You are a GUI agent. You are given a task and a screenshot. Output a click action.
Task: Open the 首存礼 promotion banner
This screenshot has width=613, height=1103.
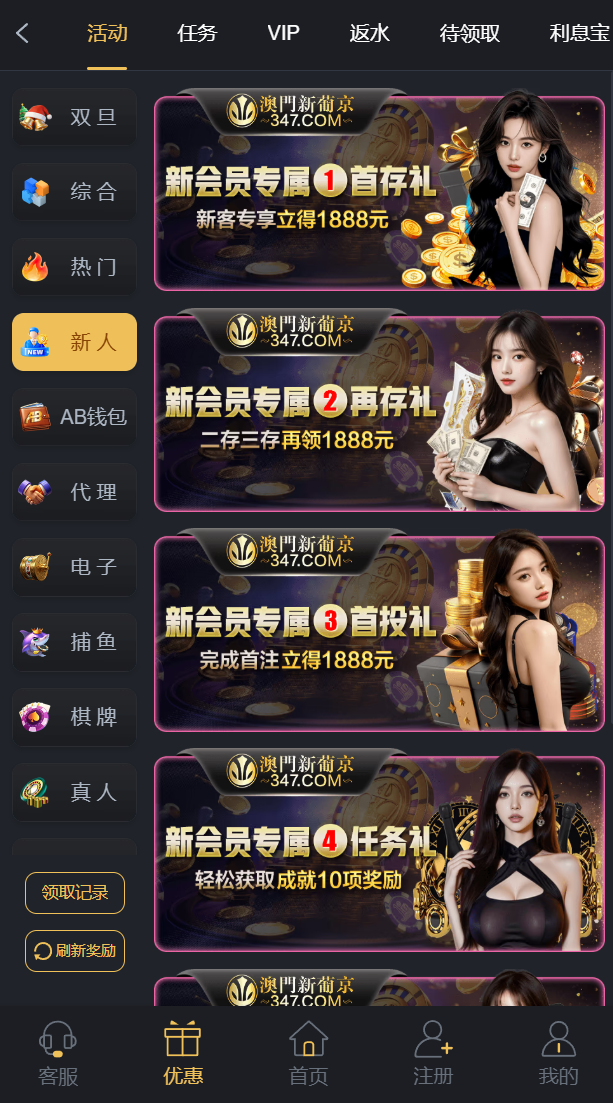[x=379, y=193]
